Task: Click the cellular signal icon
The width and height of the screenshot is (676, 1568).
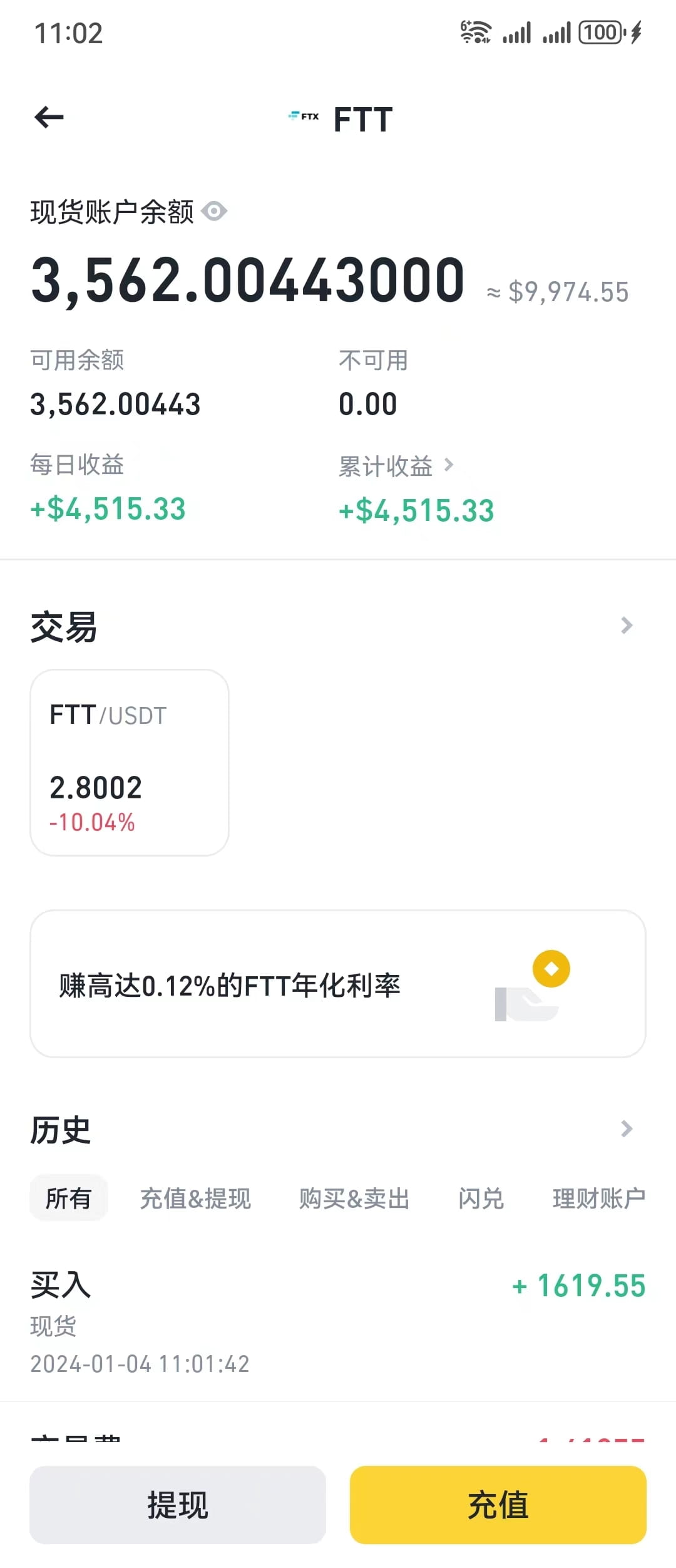Action: 518,31
